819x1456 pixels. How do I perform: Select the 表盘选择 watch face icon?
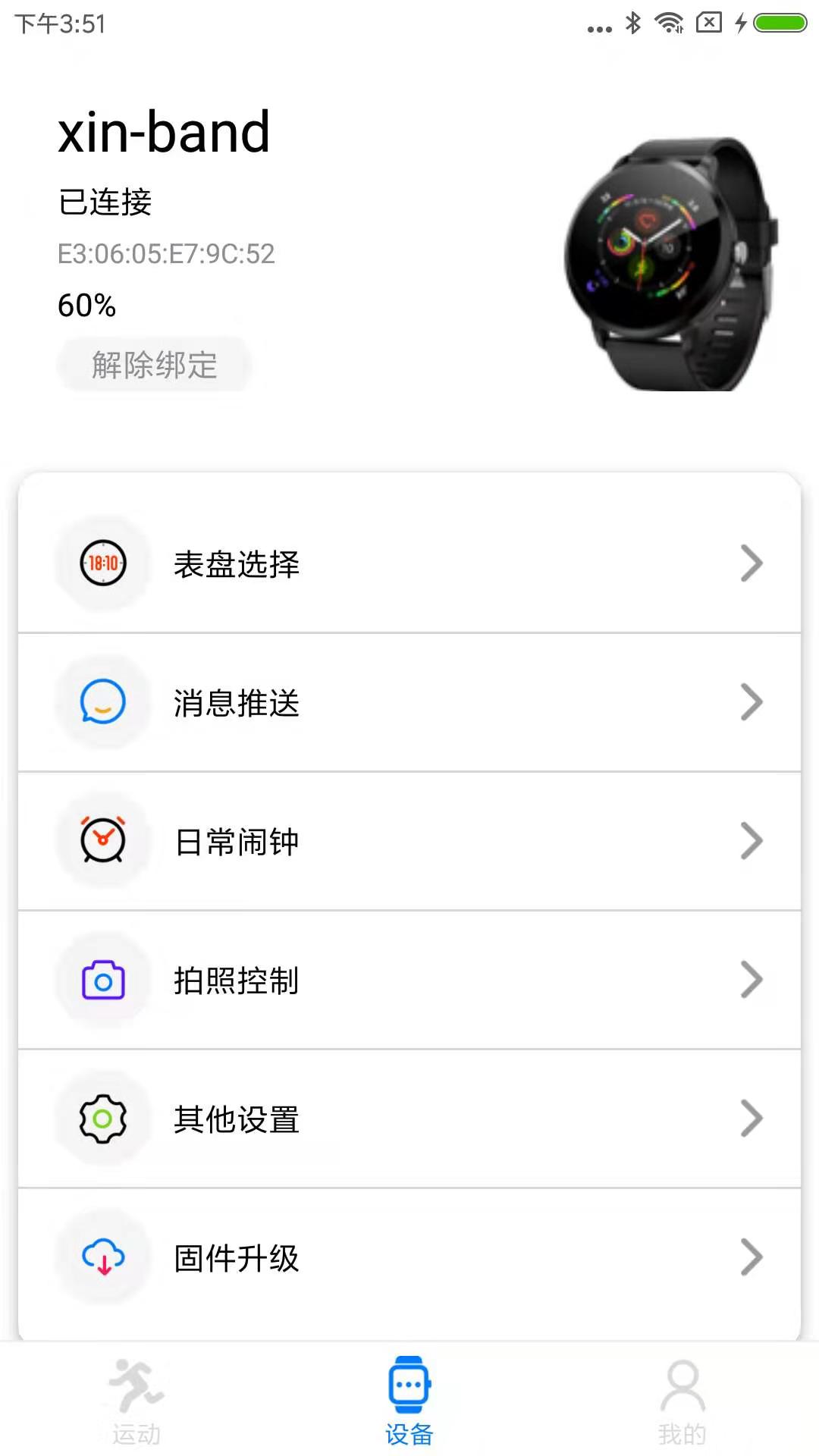pos(104,563)
